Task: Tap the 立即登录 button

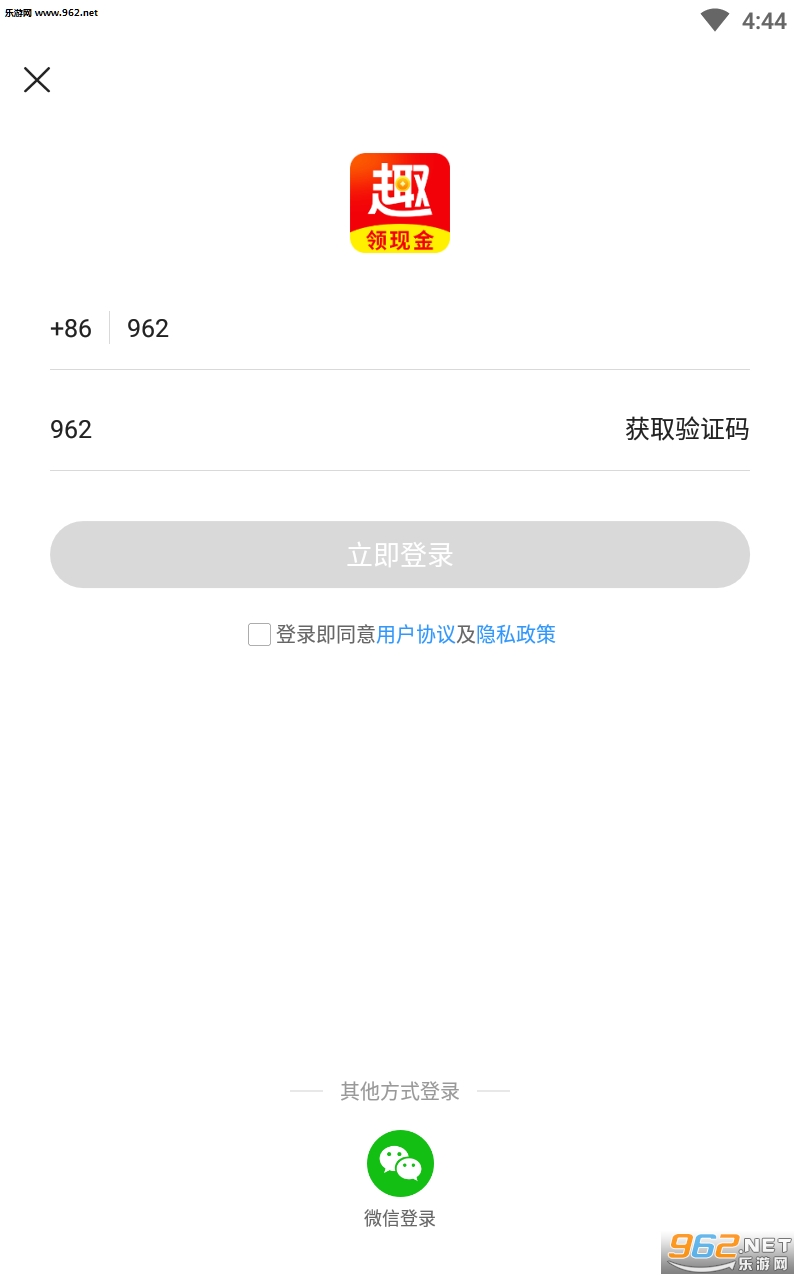Action: [400, 554]
